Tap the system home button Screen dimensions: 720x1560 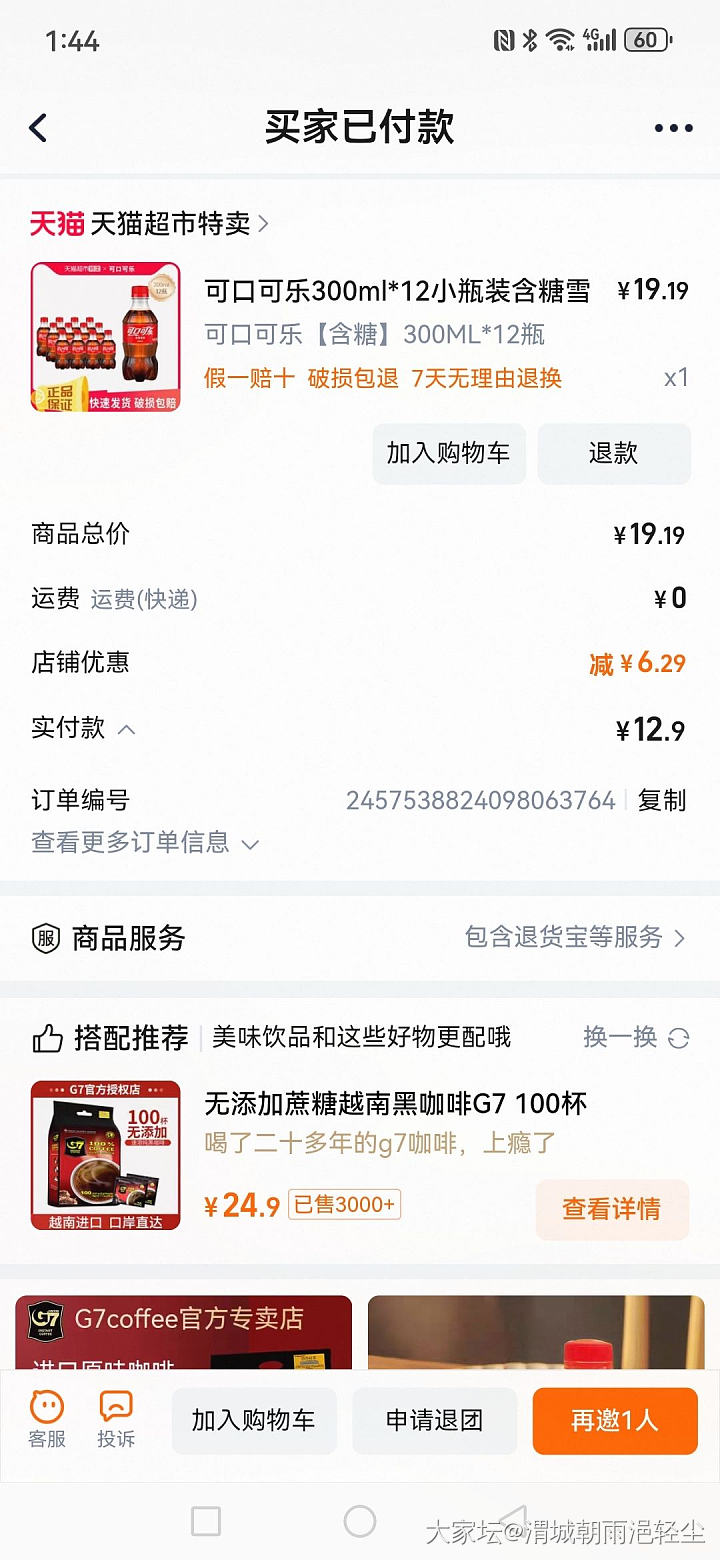pos(360,1521)
